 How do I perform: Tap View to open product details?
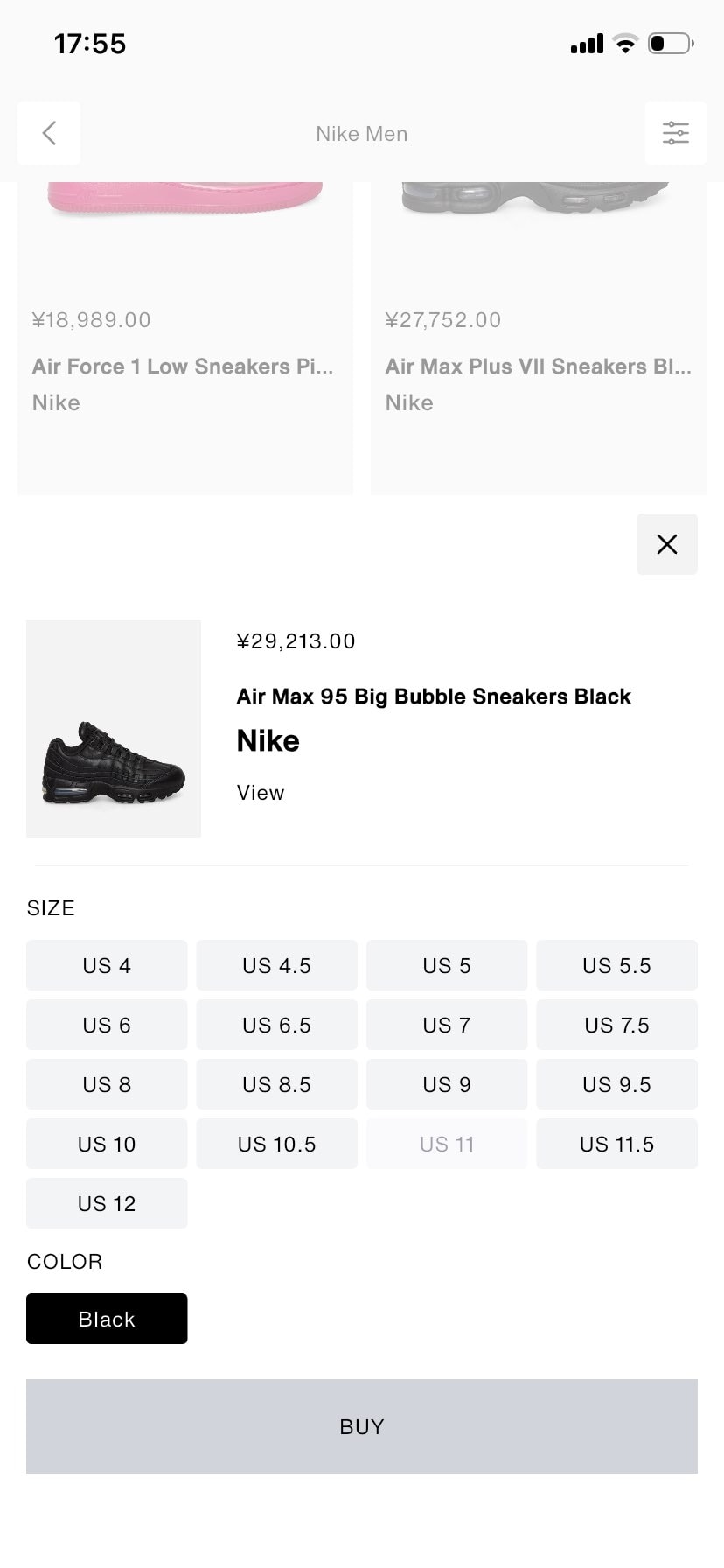coord(261,793)
